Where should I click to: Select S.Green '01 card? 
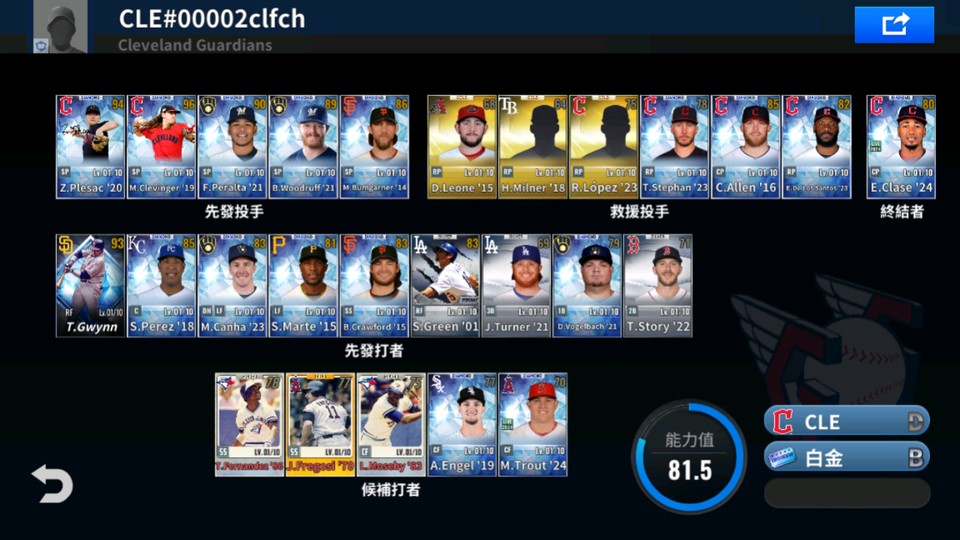pos(445,285)
